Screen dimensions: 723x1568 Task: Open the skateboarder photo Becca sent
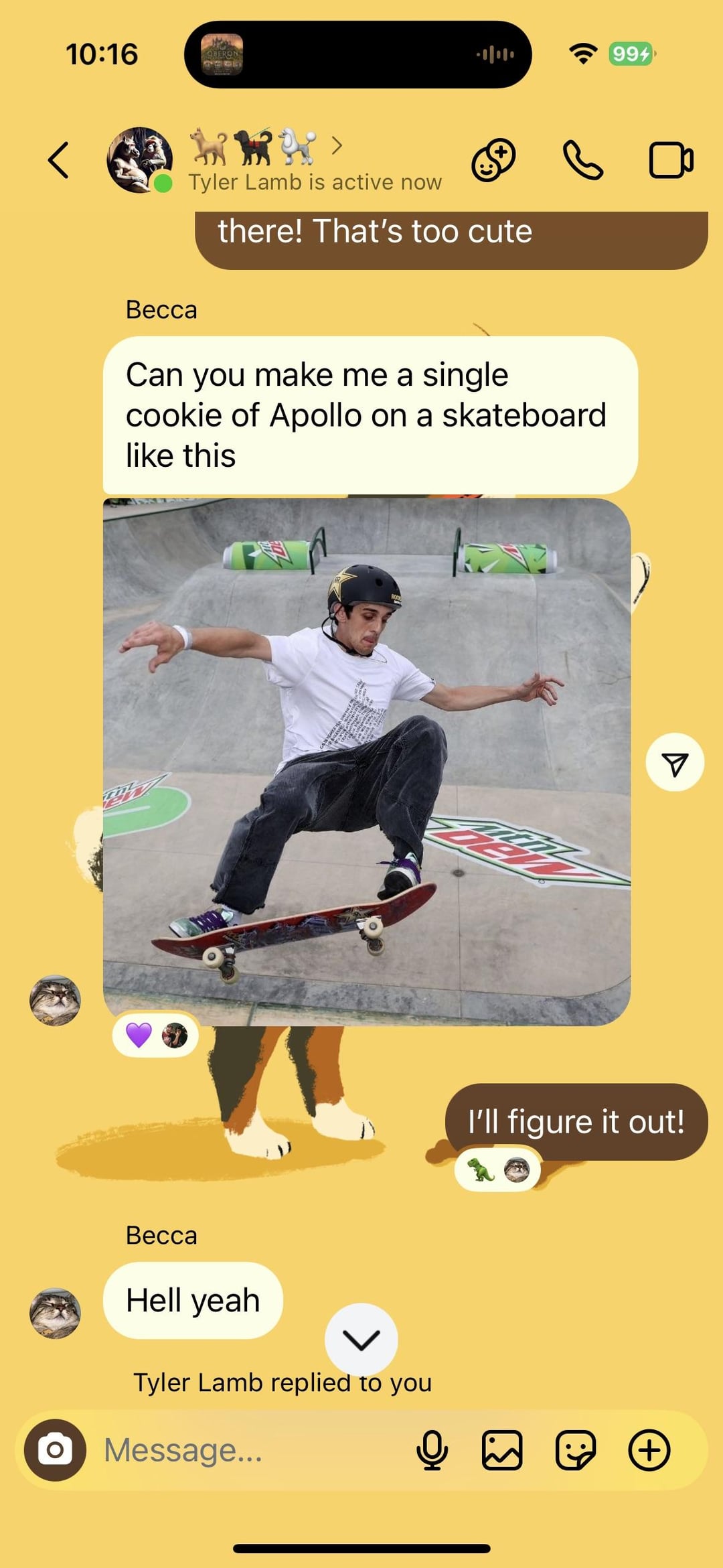point(367,762)
